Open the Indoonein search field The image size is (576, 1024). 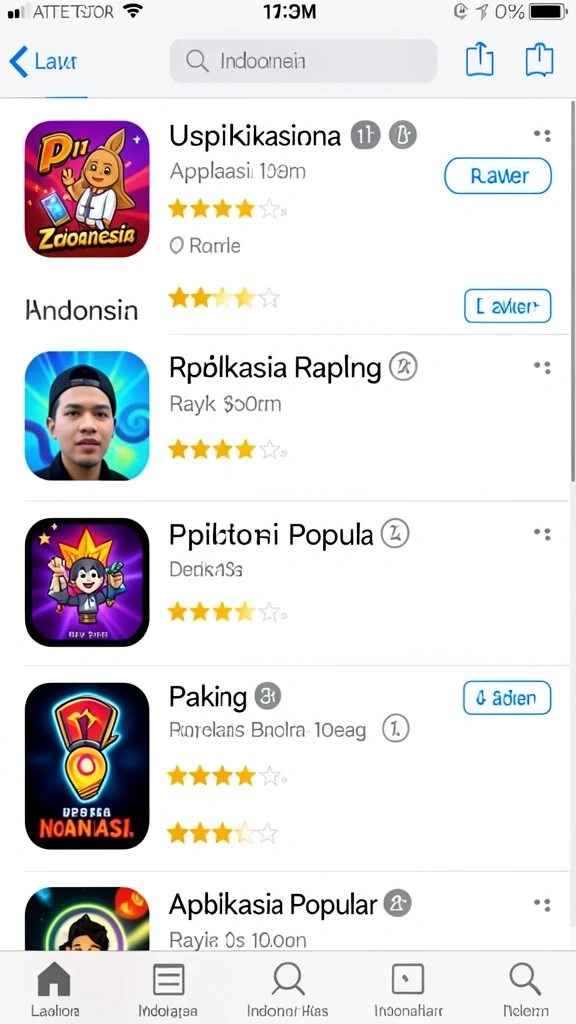point(303,61)
